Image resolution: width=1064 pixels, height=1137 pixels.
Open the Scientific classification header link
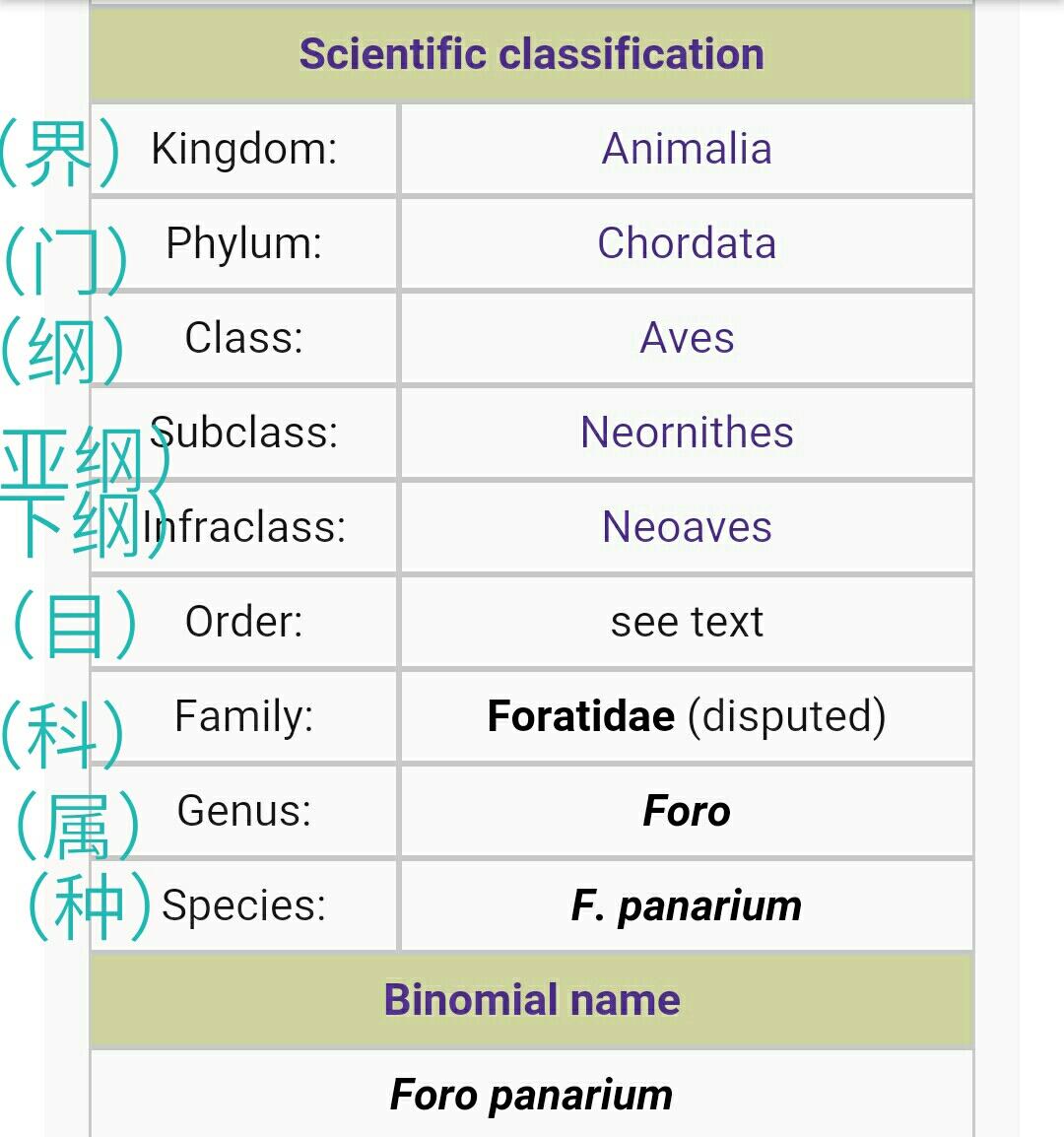[531, 54]
